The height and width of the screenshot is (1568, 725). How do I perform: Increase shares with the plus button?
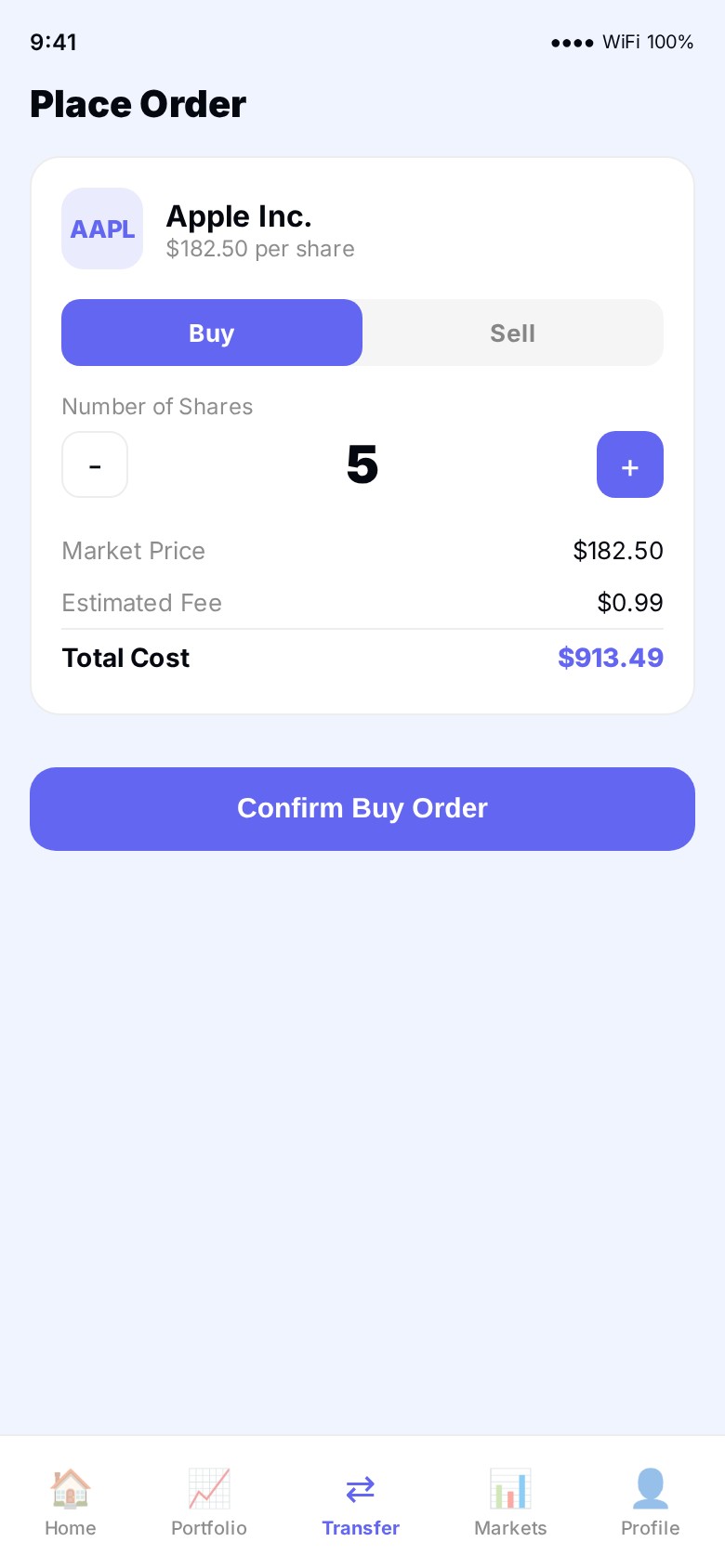(x=630, y=465)
